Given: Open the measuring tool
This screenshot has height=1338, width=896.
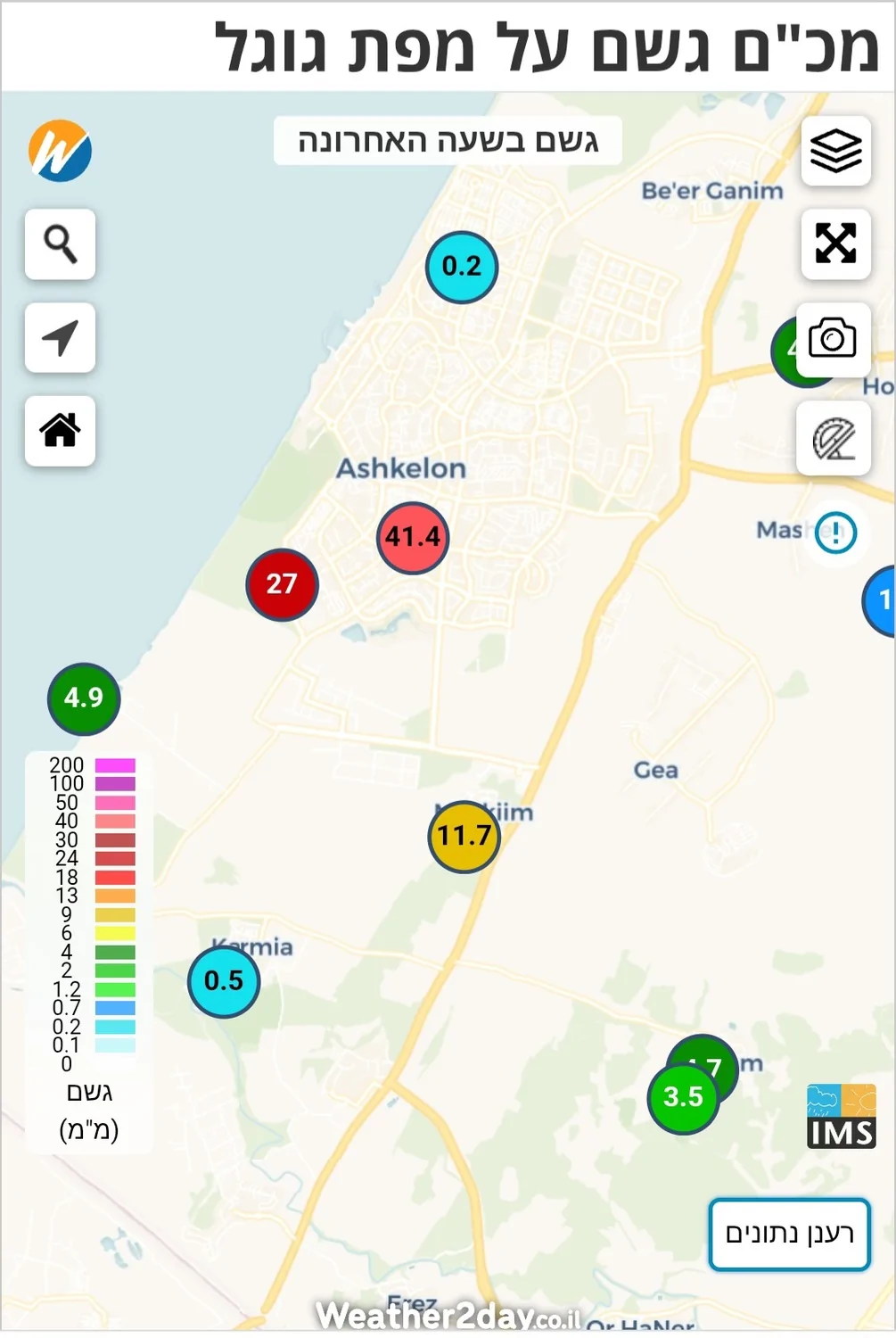Looking at the screenshot, I should coord(834,439).
